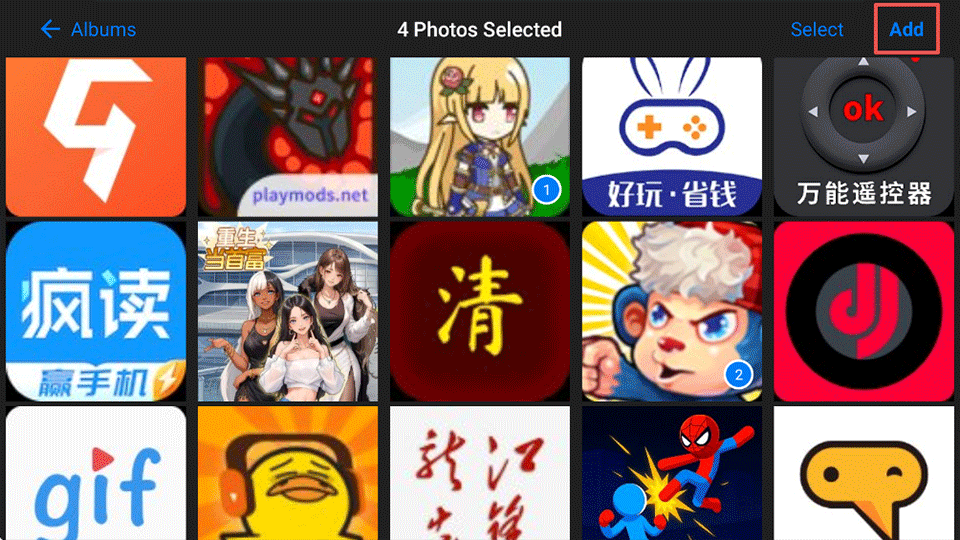Select the ok remote control photo
Image resolution: width=960 pixels, height=540 pixels.
coord(864,137)
